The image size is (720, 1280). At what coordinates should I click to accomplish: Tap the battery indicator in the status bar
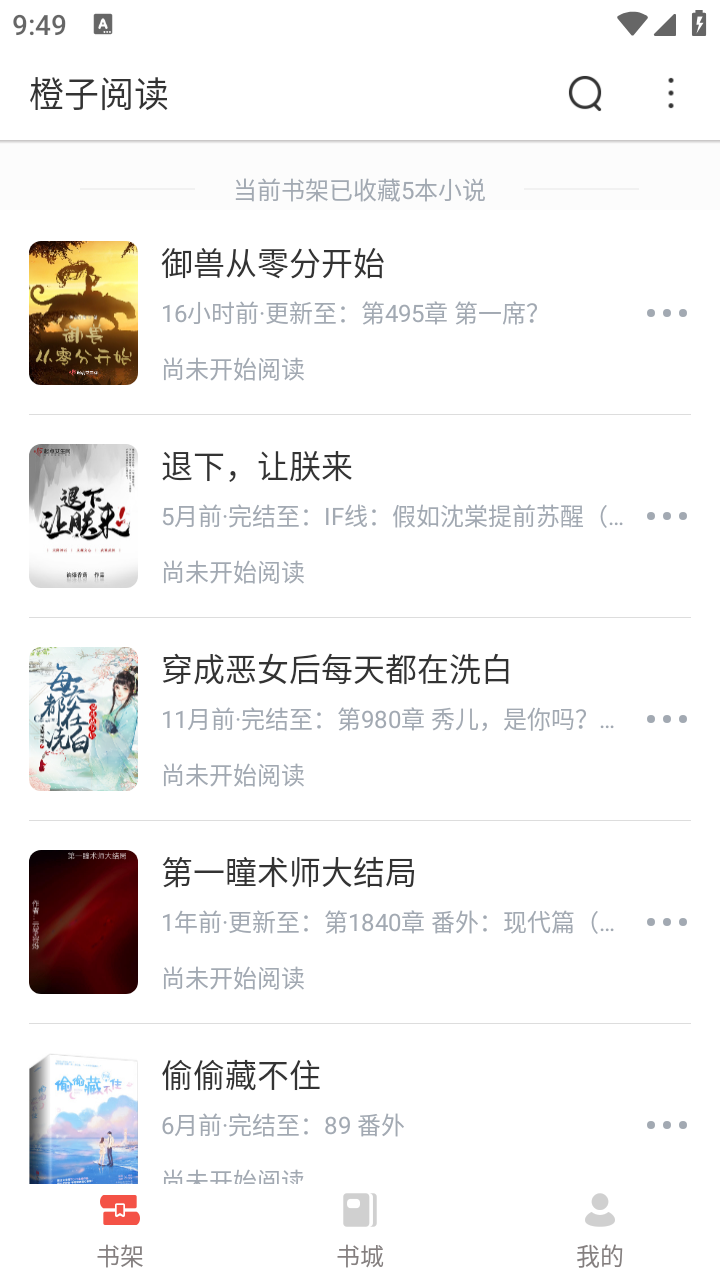699,23
